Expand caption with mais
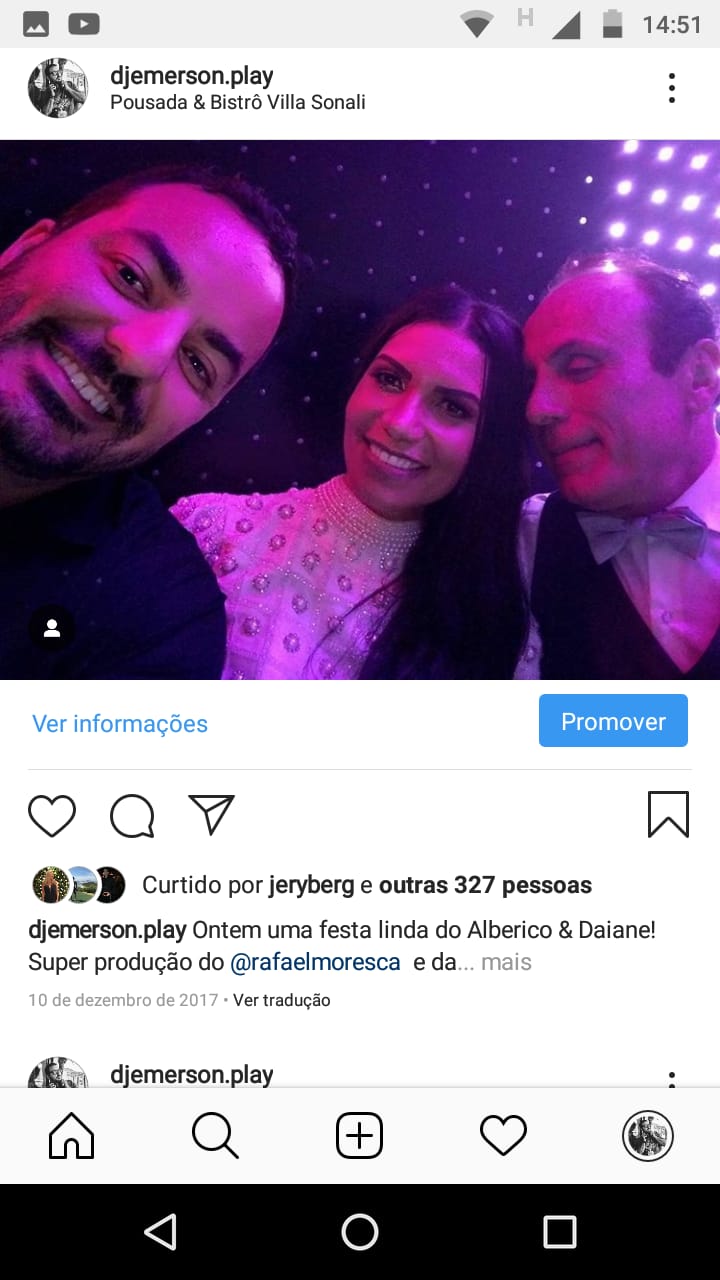Viewport: 720px width, 1280px height. (x=506, y=962)
